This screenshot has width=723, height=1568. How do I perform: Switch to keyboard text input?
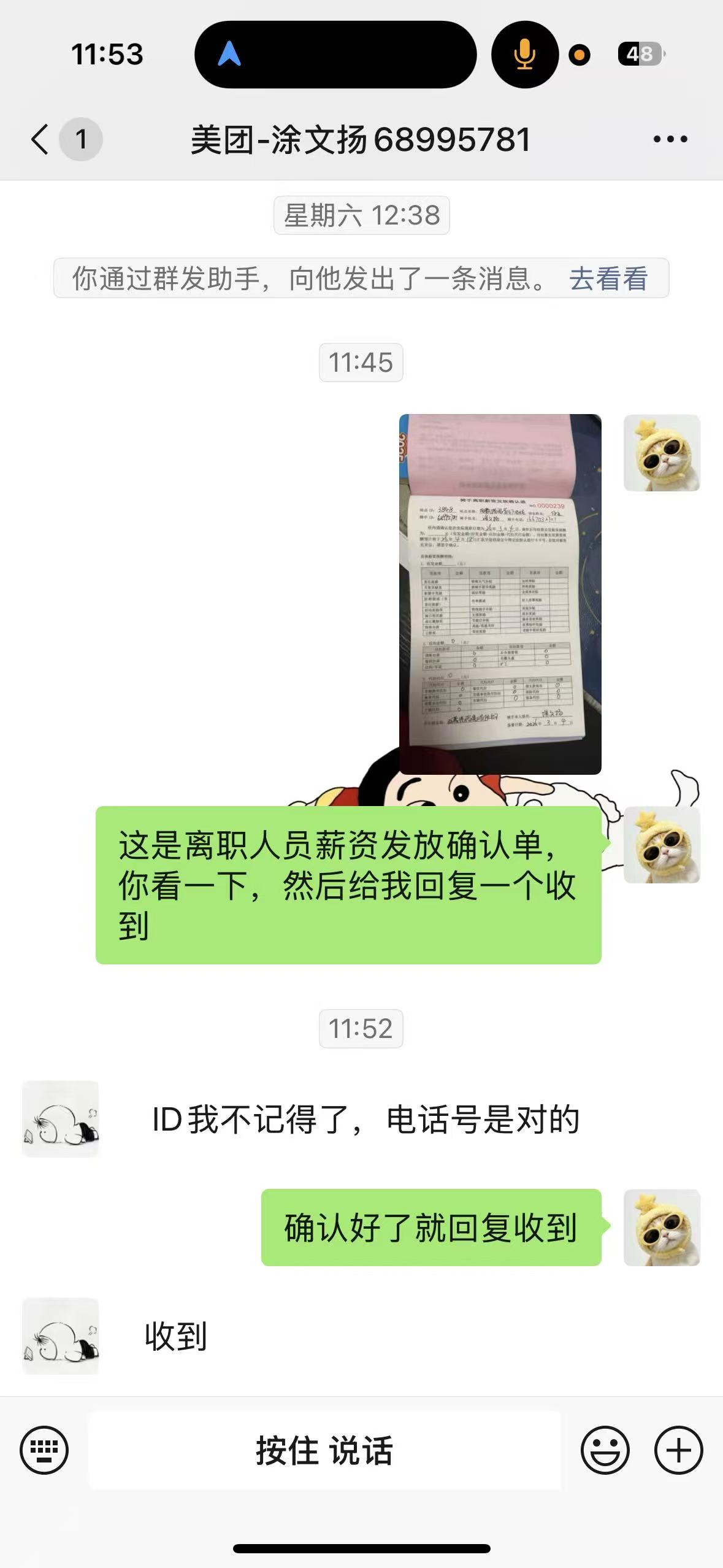pyautogui.click(x=44, y=1450)
